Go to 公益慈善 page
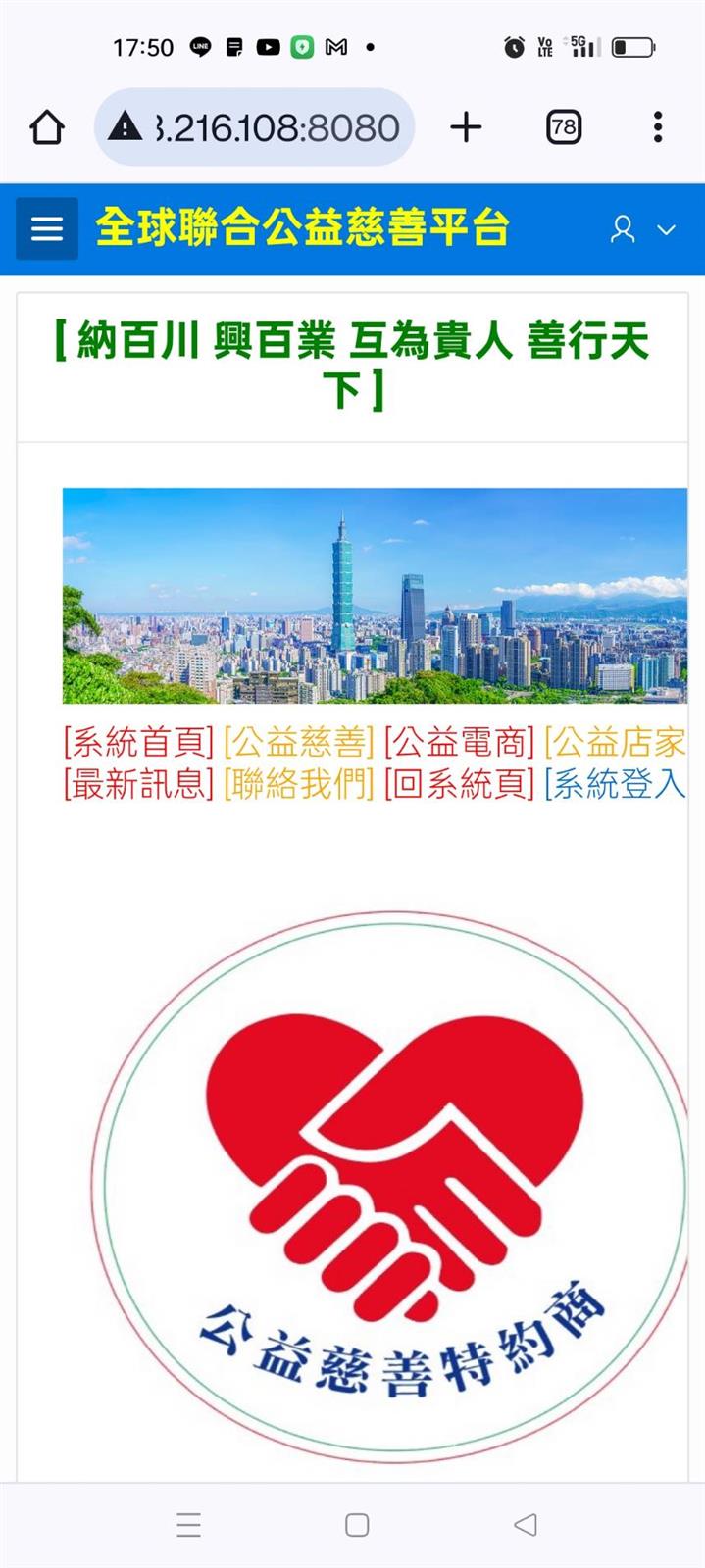 click(x=299, y=743)
